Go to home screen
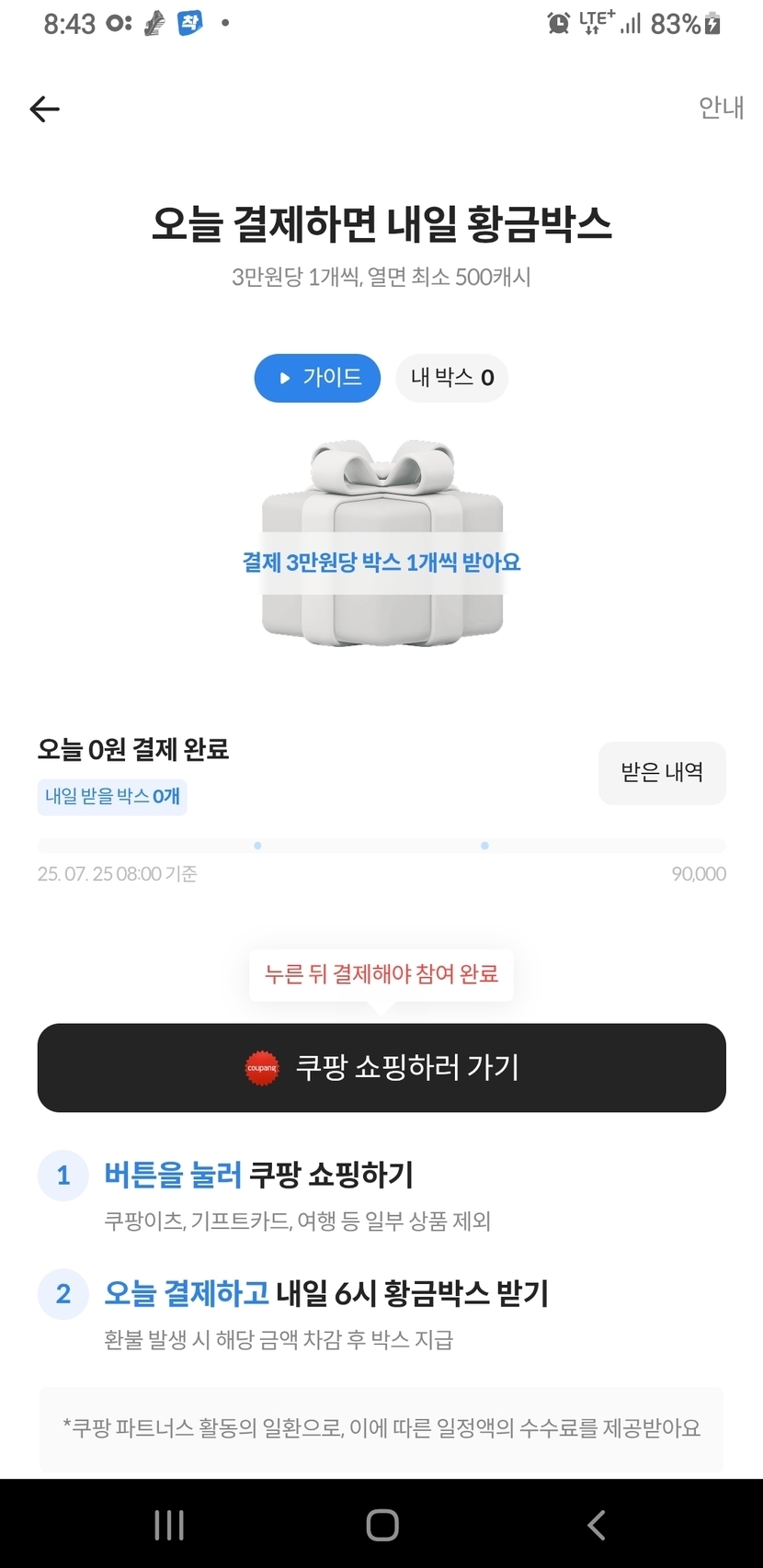Viewport: 763px width, 1568px height. pos(381,1524)
